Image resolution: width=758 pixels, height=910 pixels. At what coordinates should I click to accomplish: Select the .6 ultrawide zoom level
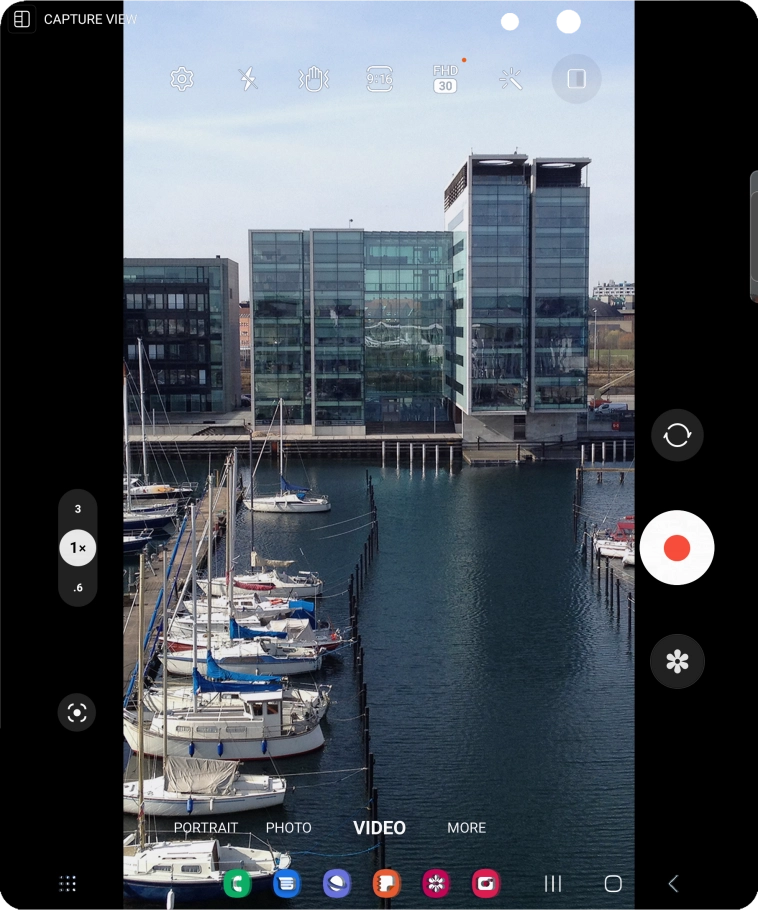(x=77, y=587)
